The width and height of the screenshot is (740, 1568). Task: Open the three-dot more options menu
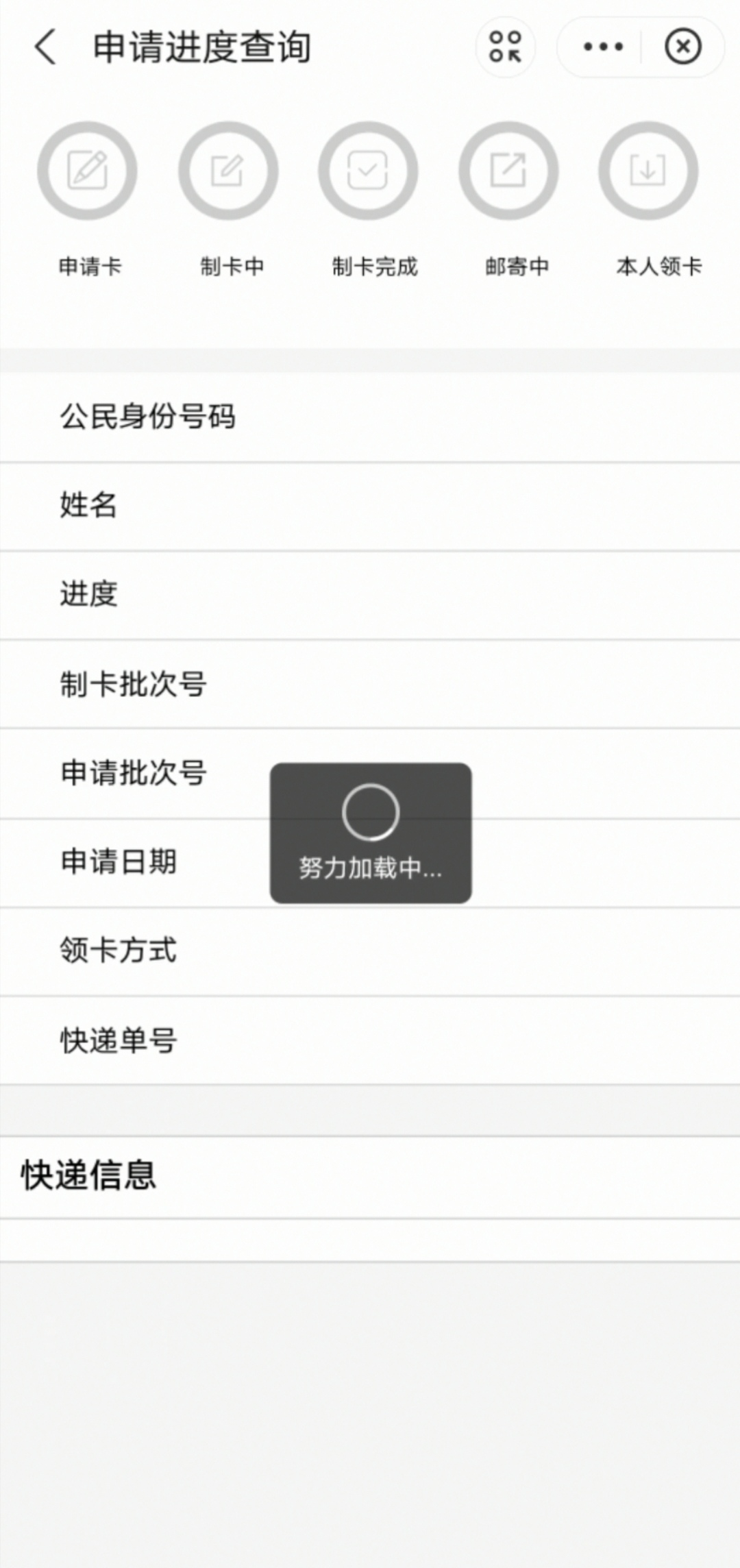tap(601, 46)
